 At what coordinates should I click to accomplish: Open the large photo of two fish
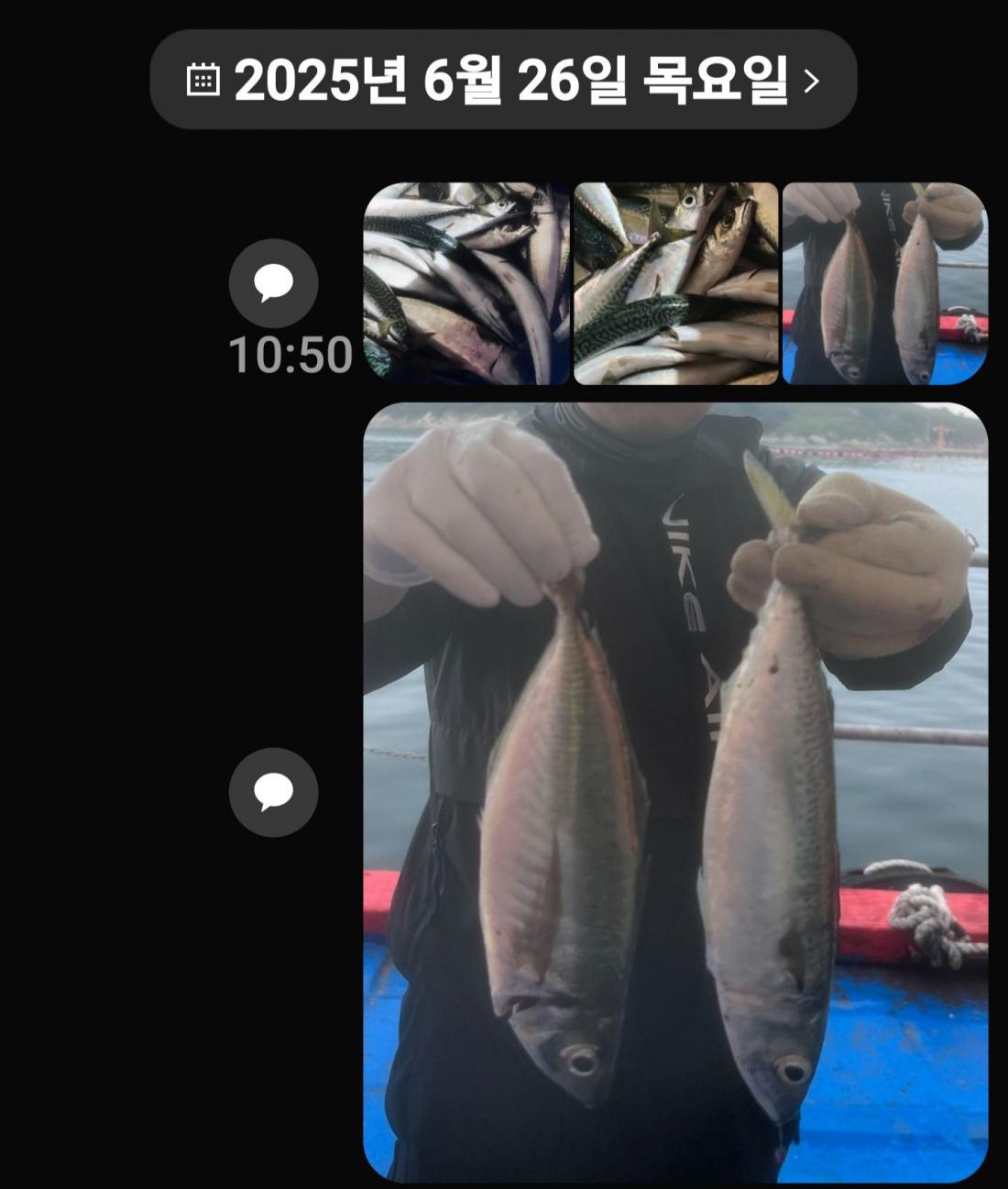(x=675, y=792)
